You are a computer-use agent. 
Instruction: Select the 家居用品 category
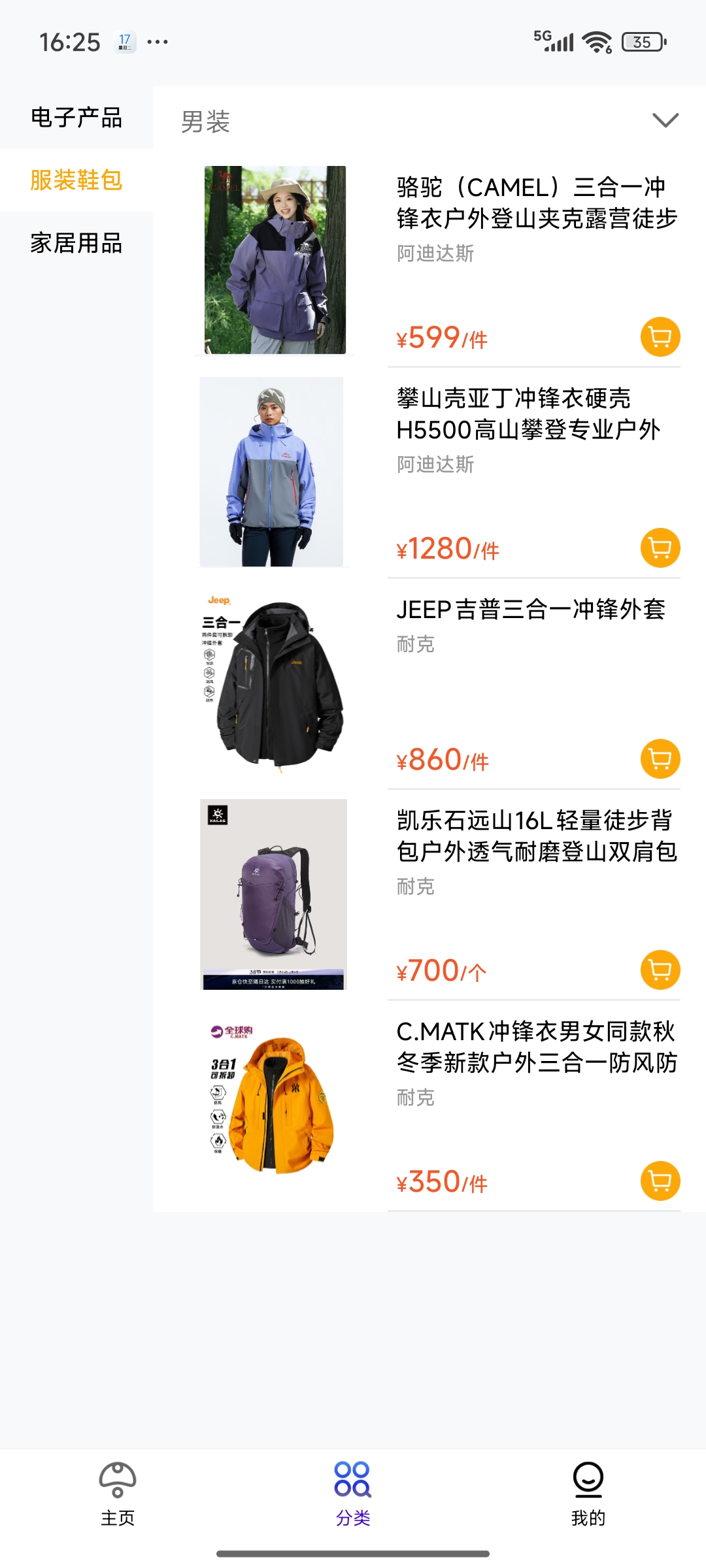pos(76,244)
